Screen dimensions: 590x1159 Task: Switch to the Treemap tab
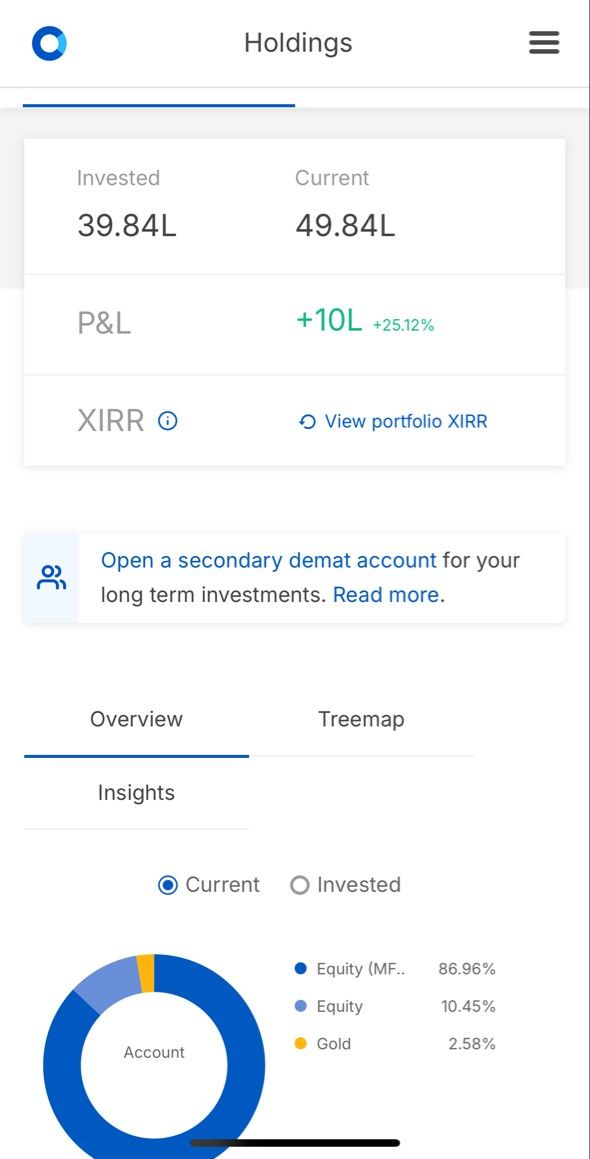pyautogui.click(x=361, y=719)
